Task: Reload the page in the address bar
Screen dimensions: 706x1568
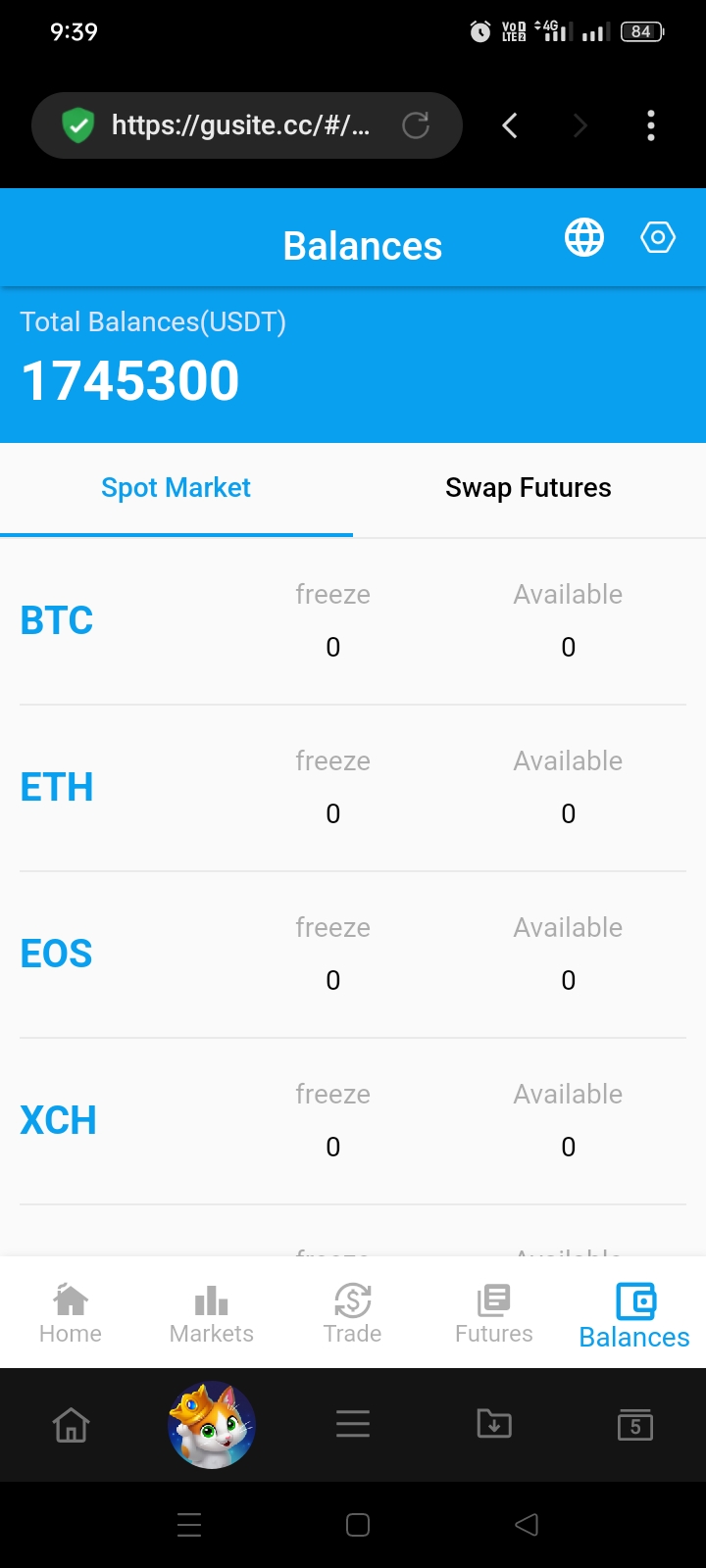Action: pos(416,125)
